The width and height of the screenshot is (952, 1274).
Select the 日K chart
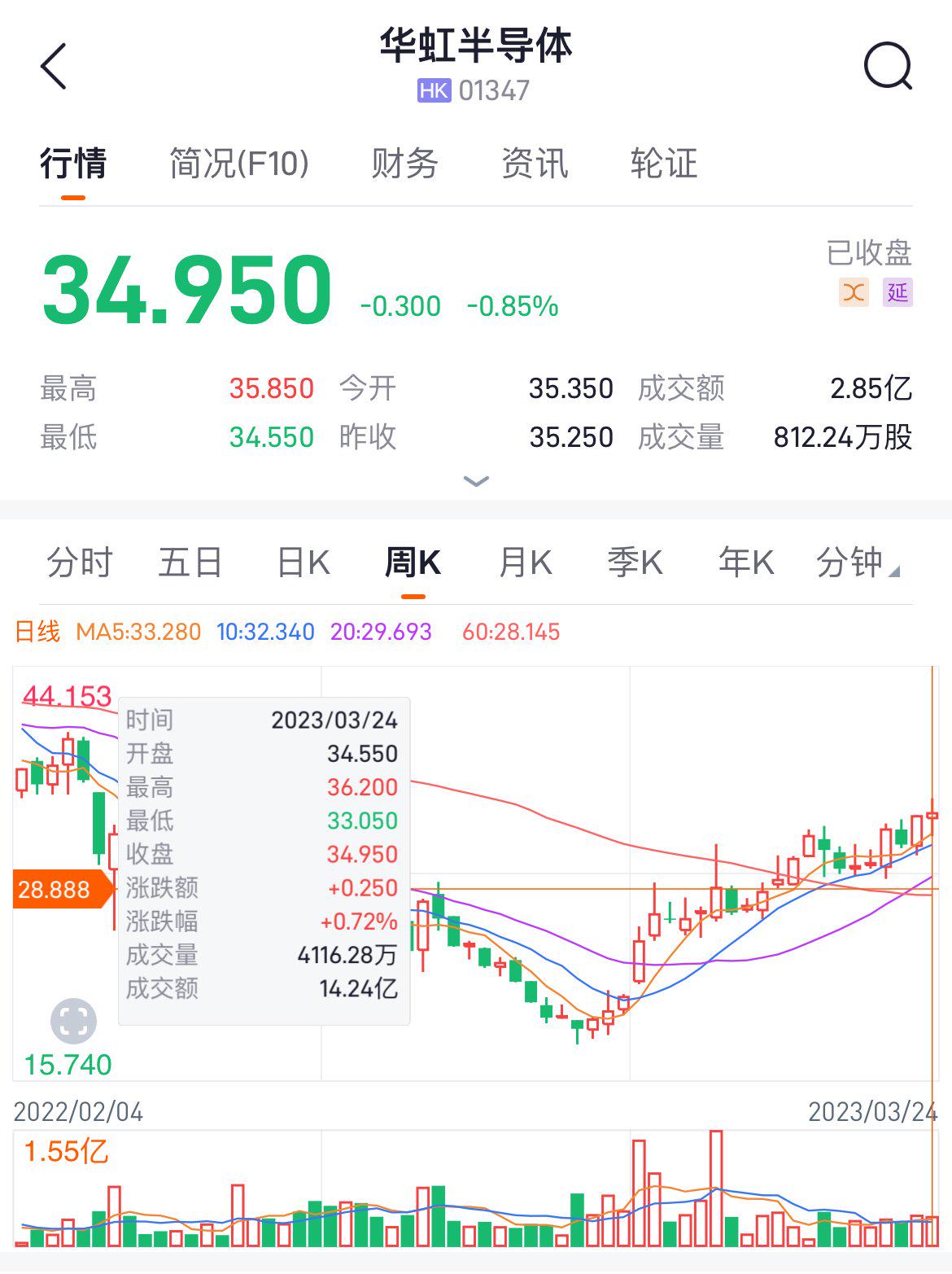click(303, 563)
